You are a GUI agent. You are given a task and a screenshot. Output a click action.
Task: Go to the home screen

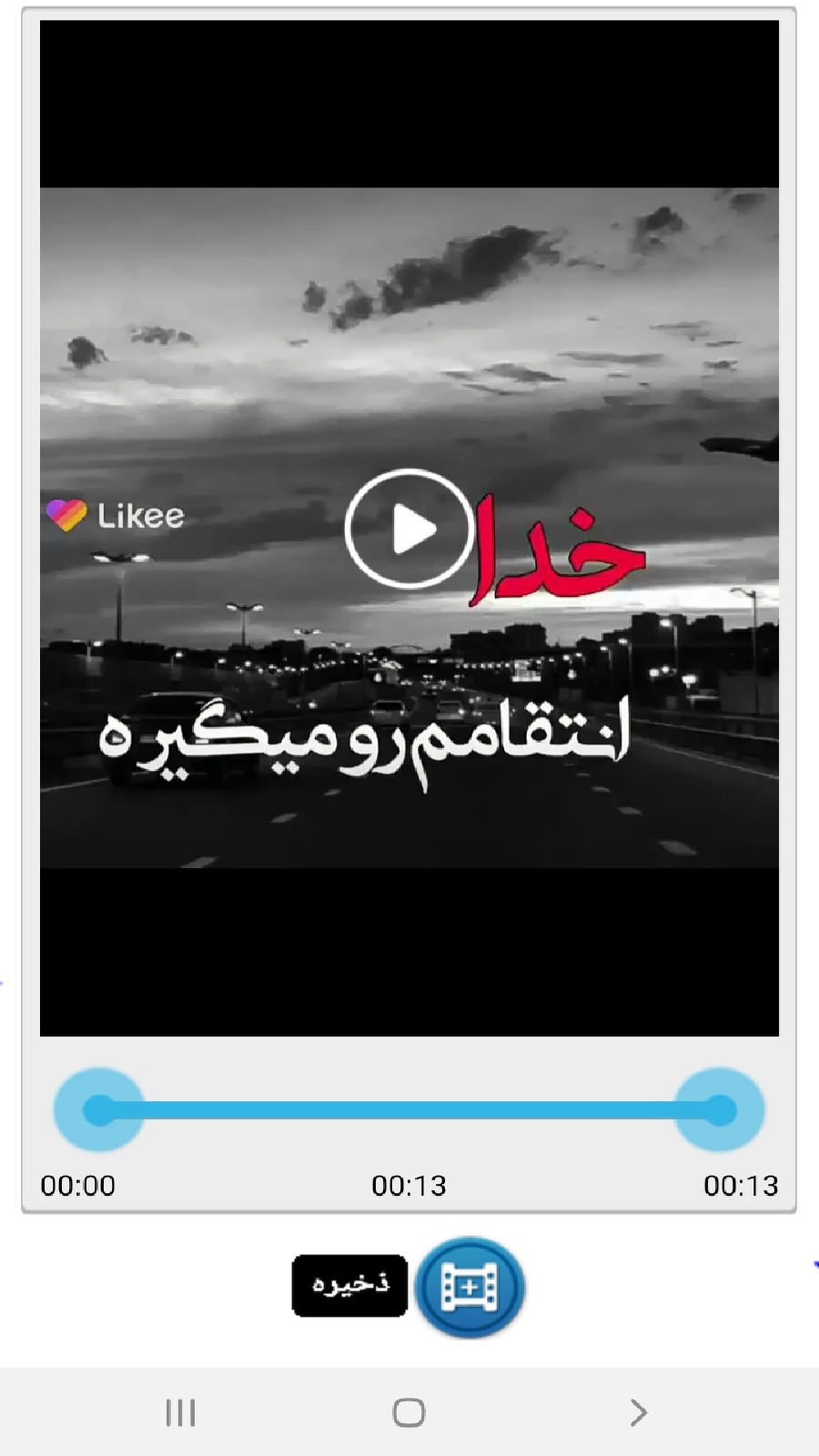tap(409, 1412)
